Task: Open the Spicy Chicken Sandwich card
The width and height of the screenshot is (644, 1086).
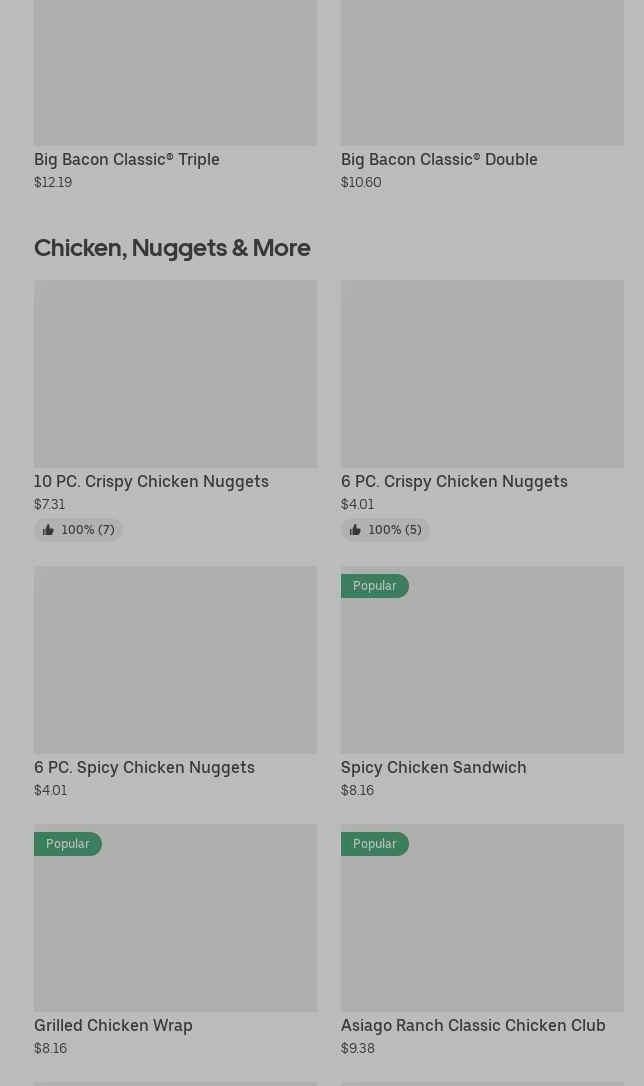Action: [482, 682]
